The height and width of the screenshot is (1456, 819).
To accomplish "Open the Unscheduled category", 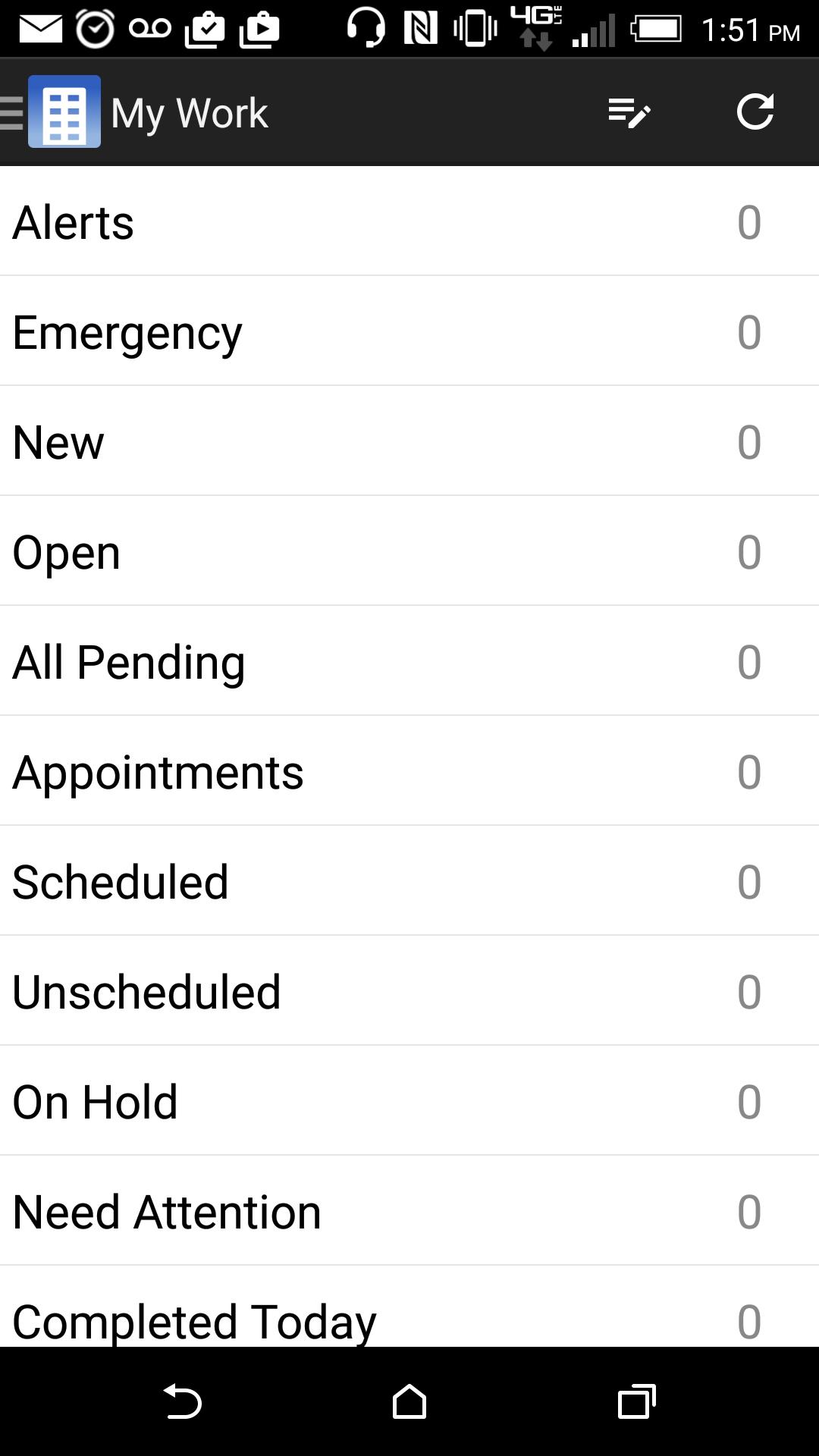I will click(x=409, y=991).
